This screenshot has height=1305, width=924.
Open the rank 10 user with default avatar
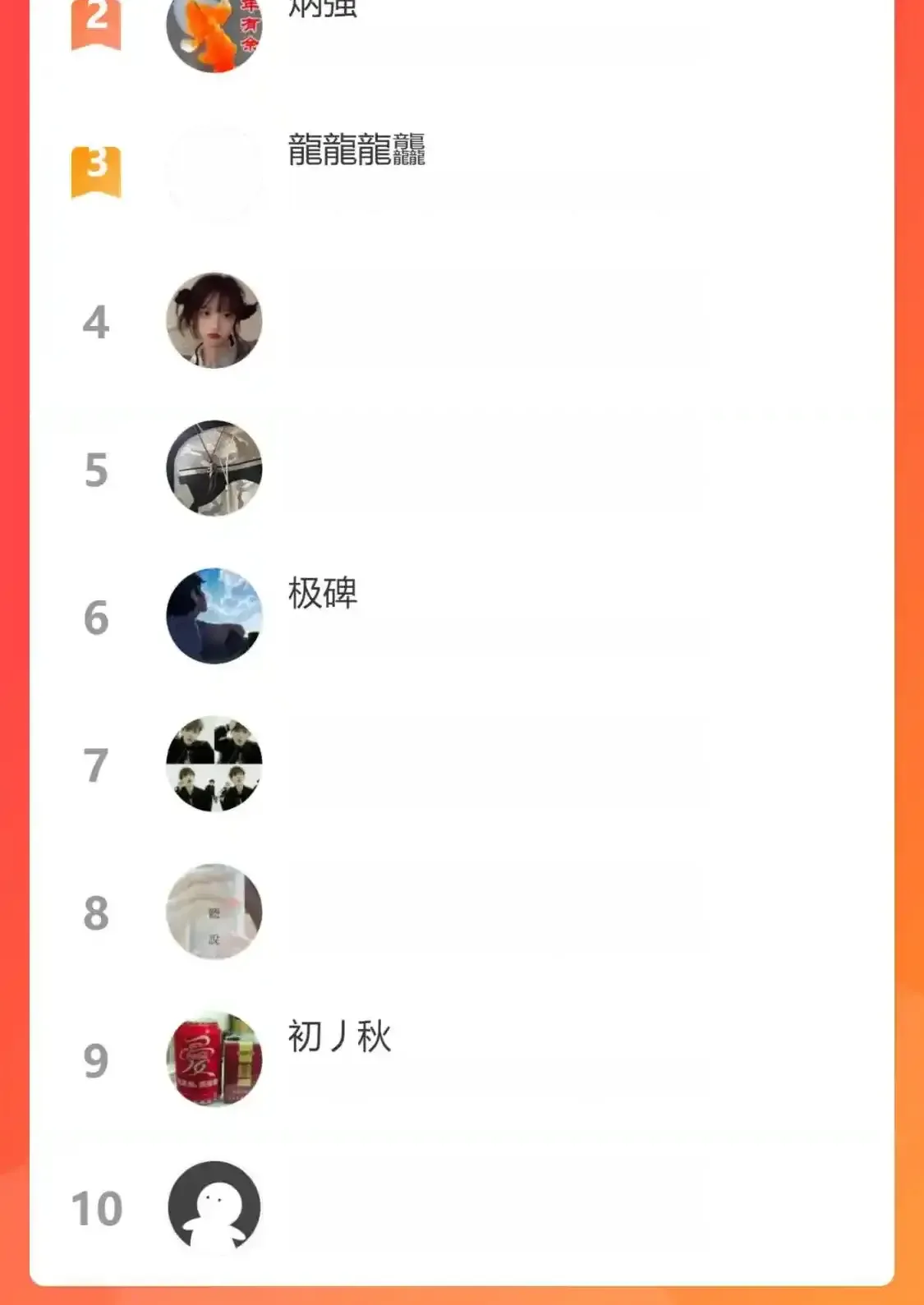(214, 1207)
